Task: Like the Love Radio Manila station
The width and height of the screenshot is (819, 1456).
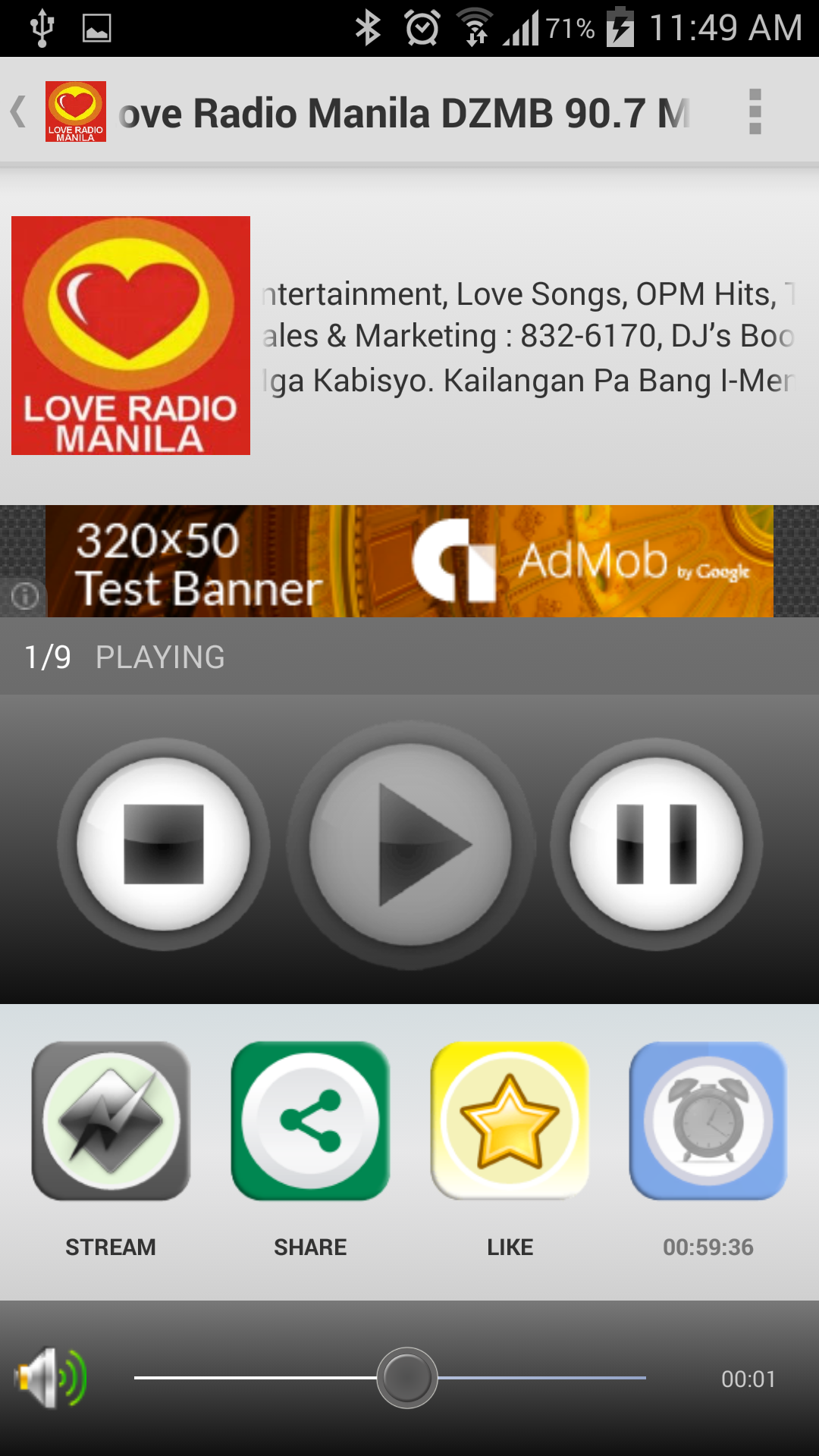Action: click(x=510, y=1121)
